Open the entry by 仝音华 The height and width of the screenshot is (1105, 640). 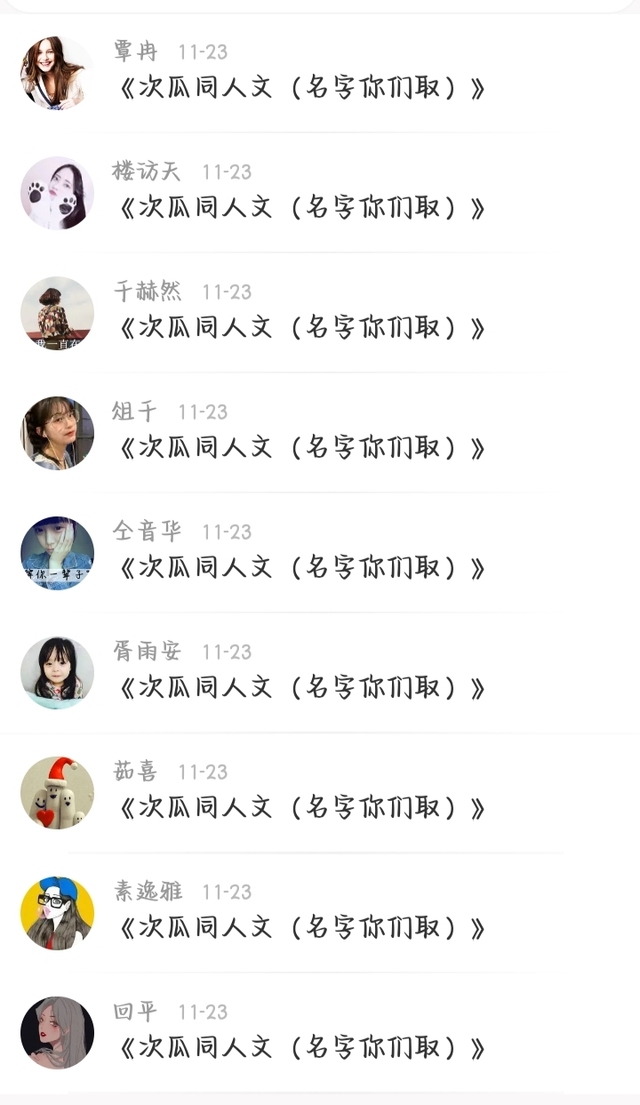coord(300,568)
